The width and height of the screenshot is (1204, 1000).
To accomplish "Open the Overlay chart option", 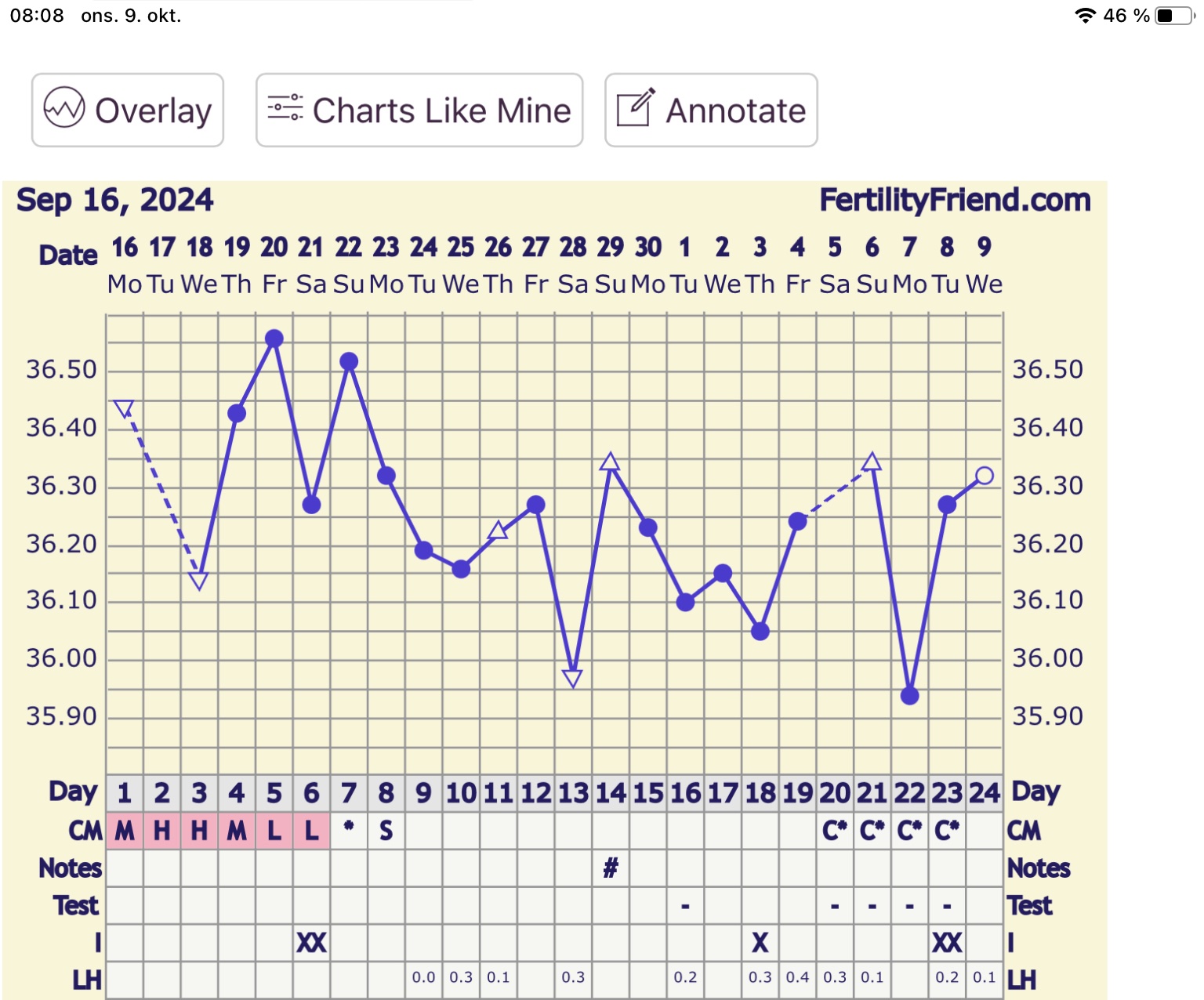I will coord(128,111).
